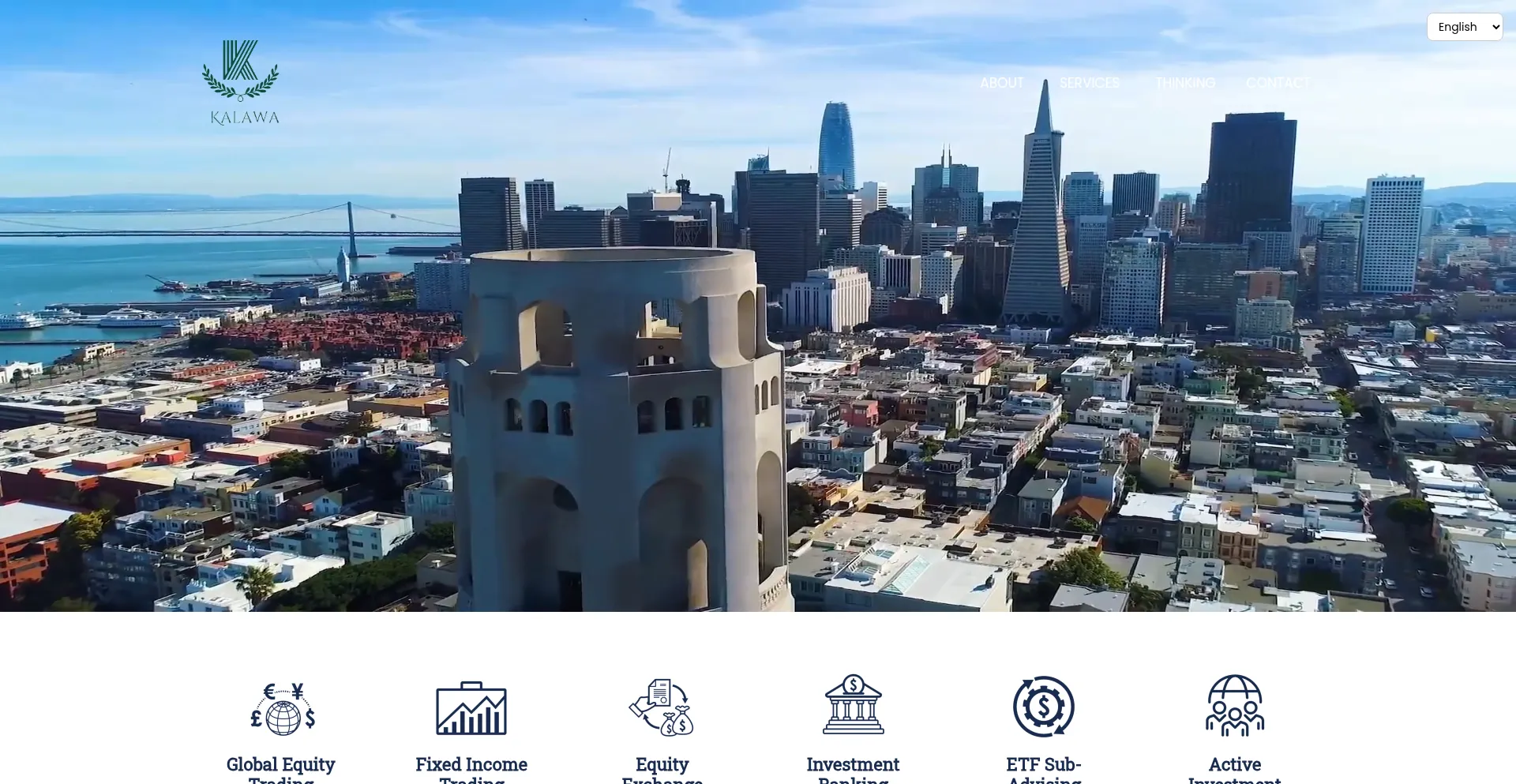Screen dimensions: 1516x784
Task: Go to the About page
Action: point(1001,83)
